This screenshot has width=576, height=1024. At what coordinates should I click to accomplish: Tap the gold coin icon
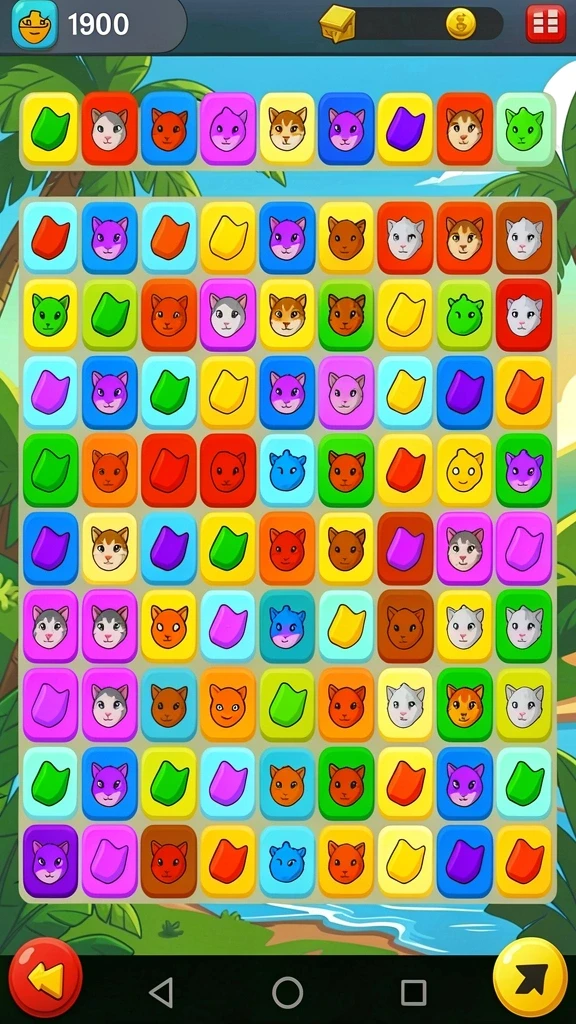(x=461, y=24)
